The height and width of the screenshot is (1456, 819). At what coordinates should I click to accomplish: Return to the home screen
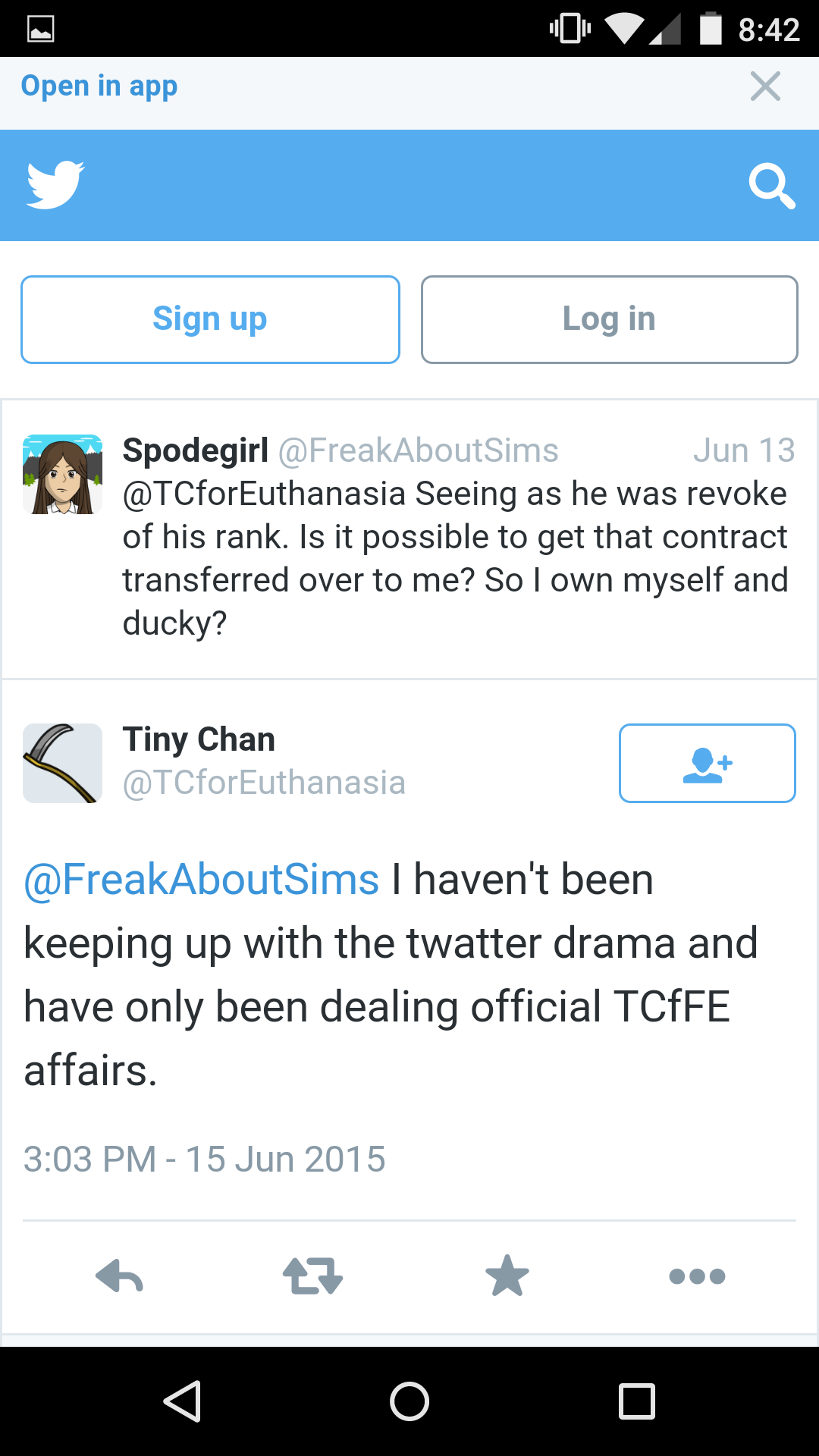point(409,1401)
